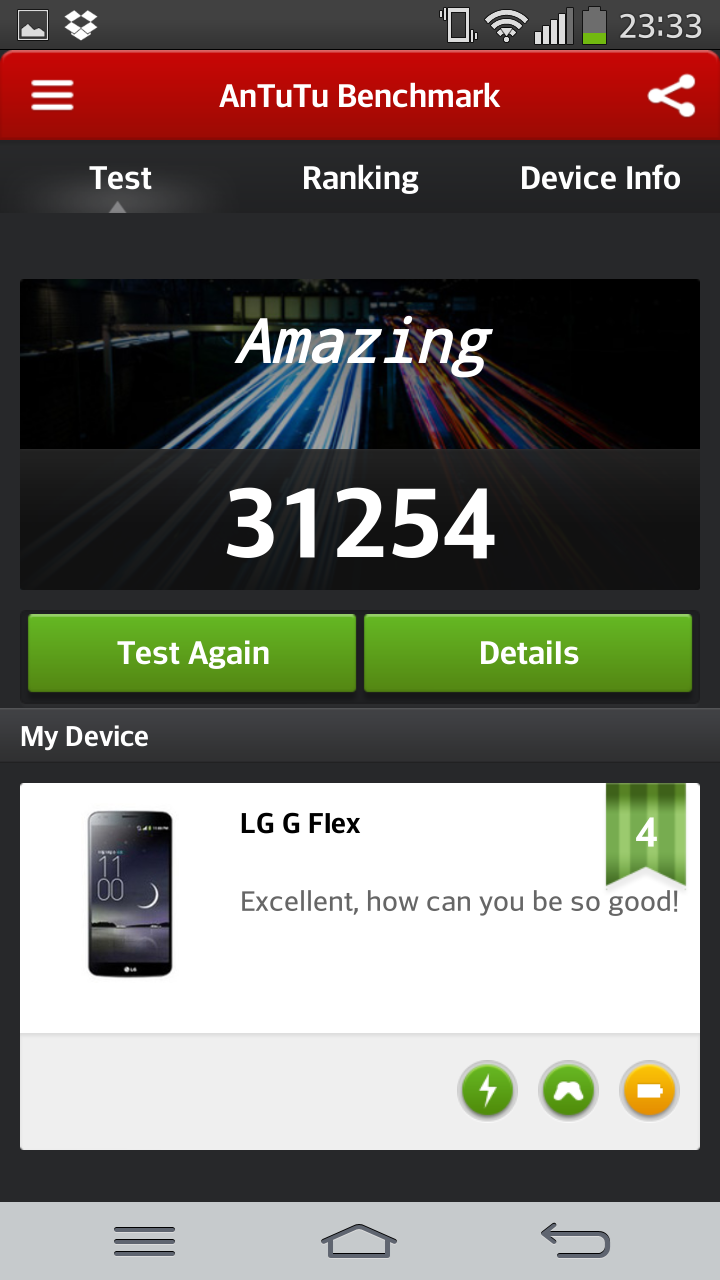This screenshot has width=720, height=1280.
Task: Share the benchmark result
Action: pyautogui.click(x=671, y=96)
